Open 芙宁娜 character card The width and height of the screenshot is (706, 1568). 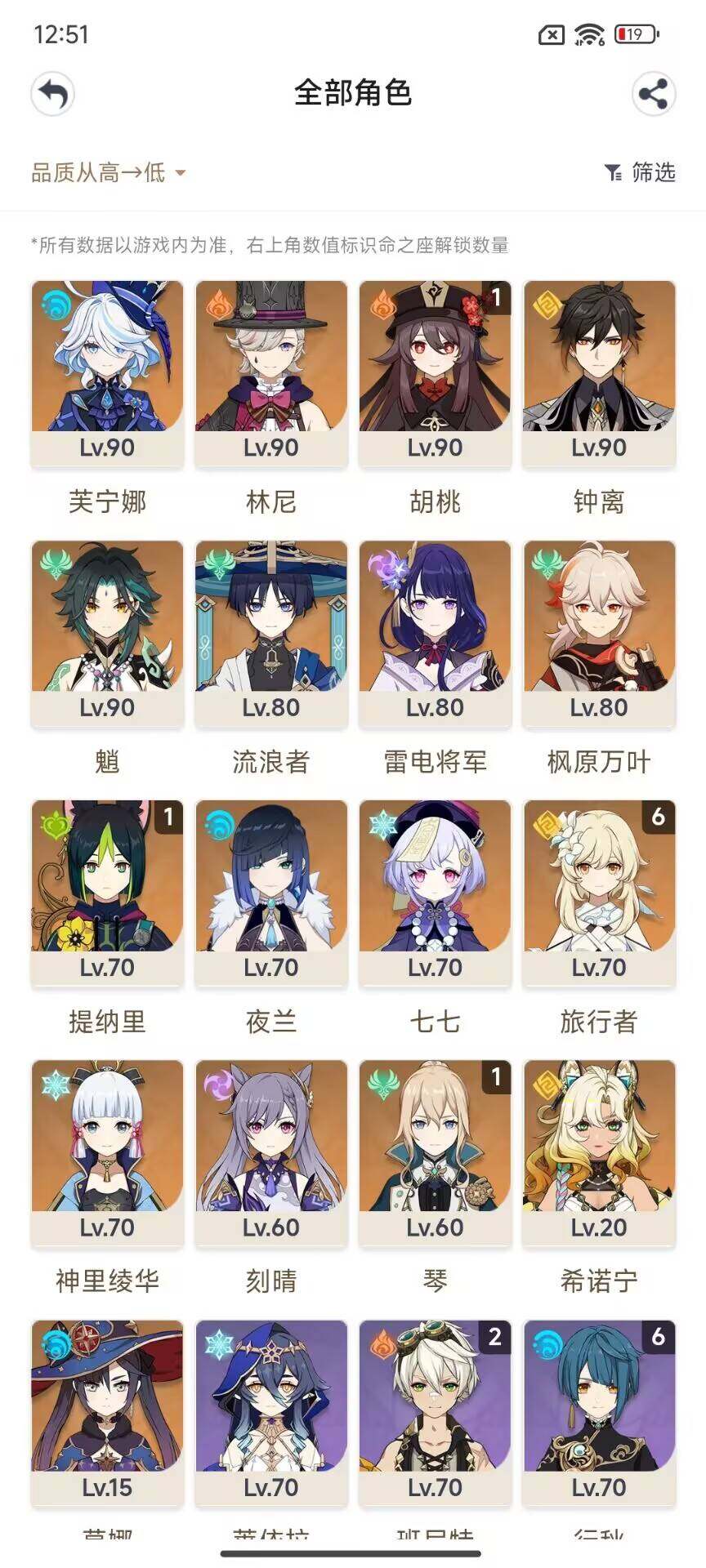(x=107, y=373)
